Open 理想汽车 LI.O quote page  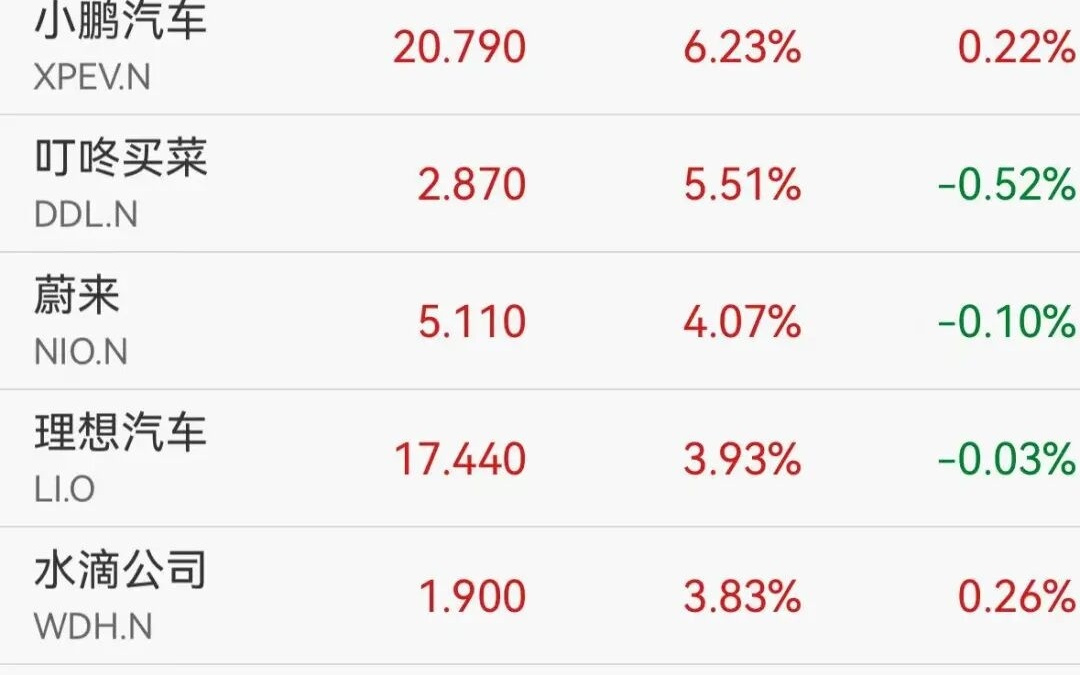120,458
